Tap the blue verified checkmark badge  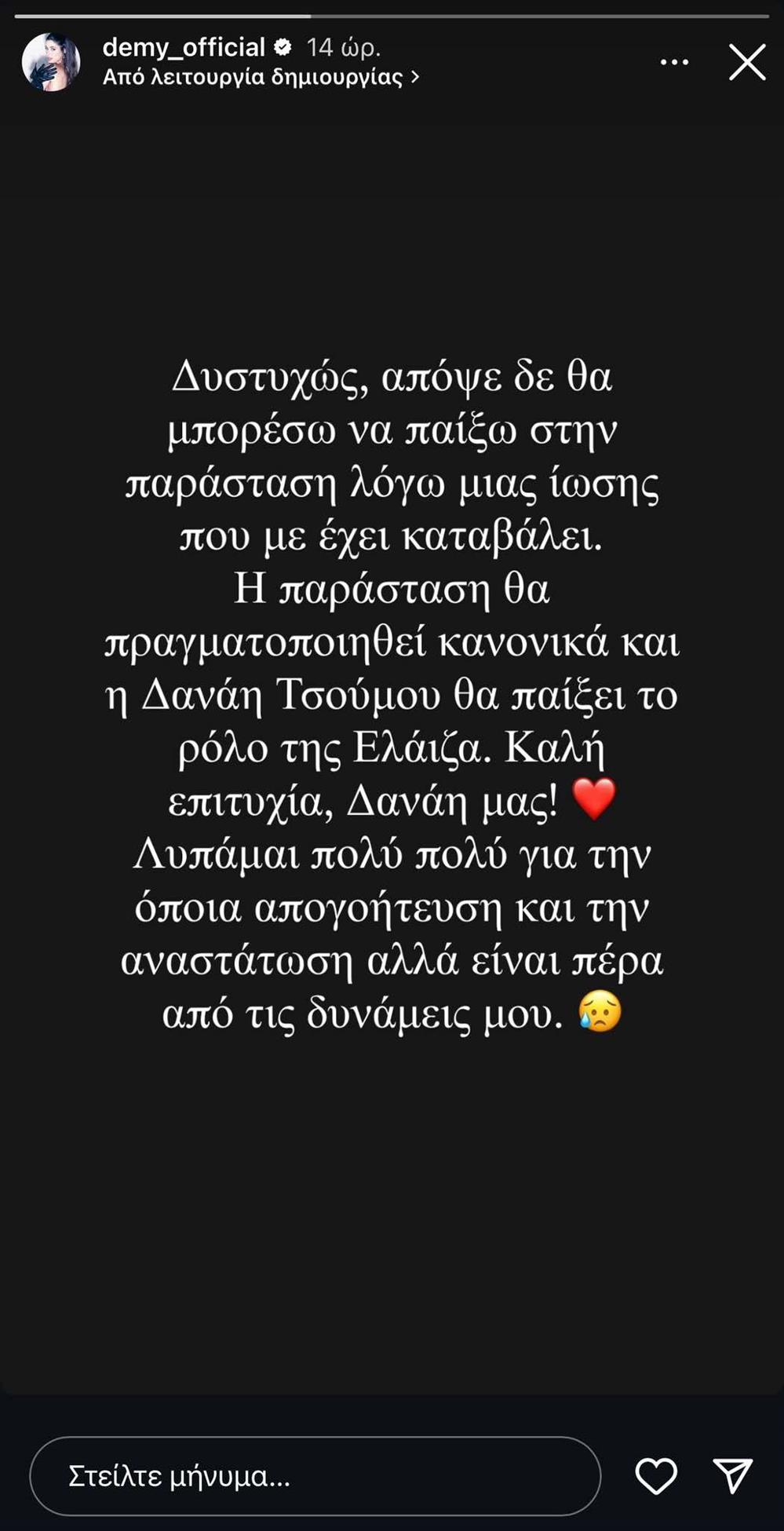pyautogui.click(x=283, y=46)
